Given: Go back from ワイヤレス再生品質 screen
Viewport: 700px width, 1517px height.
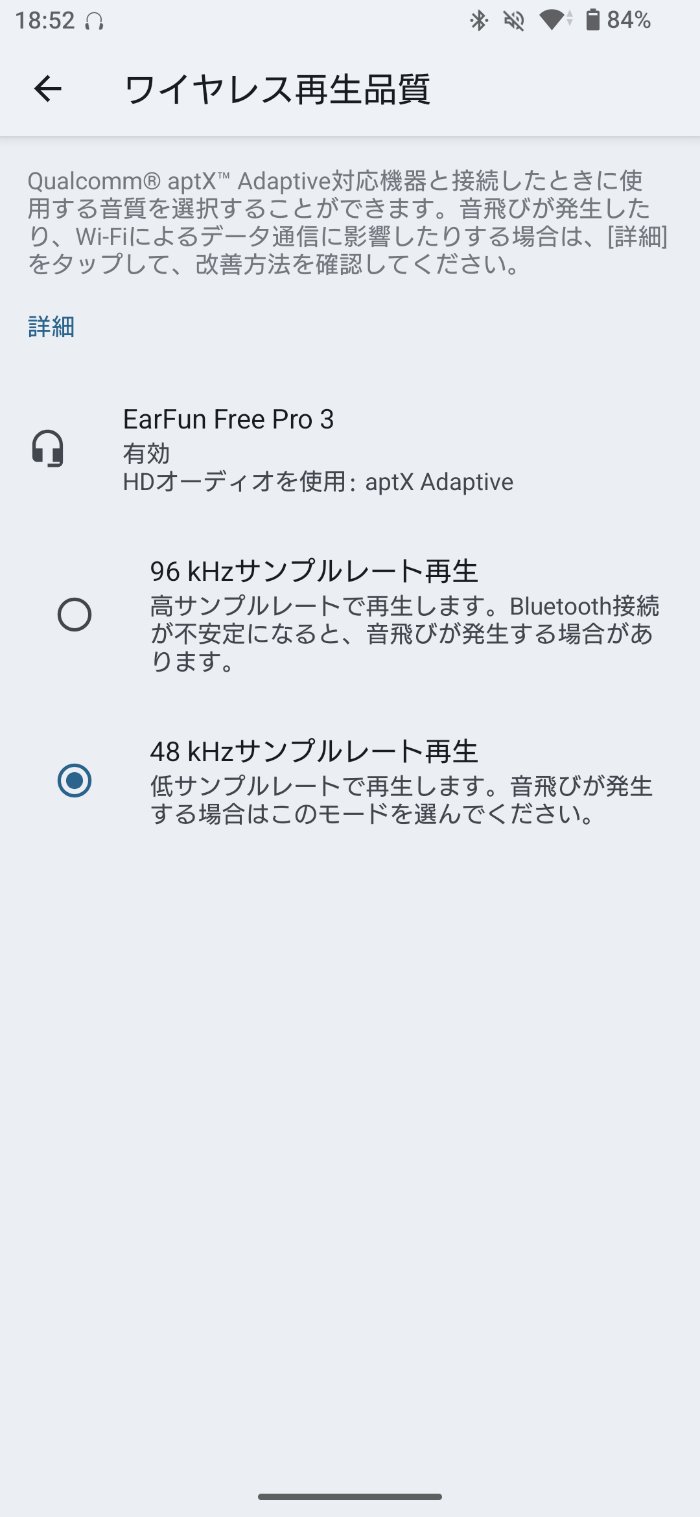Looking at the screenshot, I should [48, 89].
